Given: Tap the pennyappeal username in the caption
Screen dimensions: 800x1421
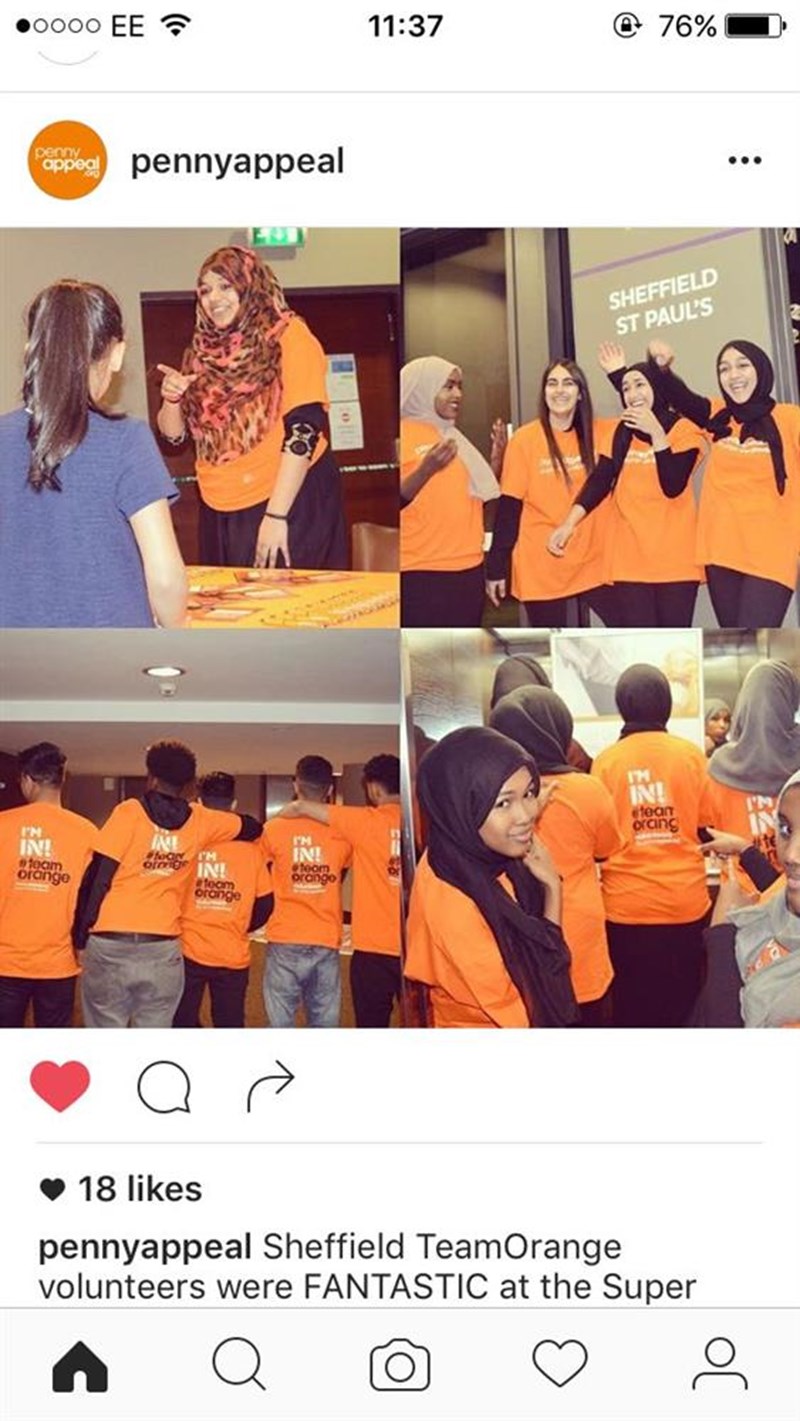Looking at the screenshot, I should (x=144, y=1247).
